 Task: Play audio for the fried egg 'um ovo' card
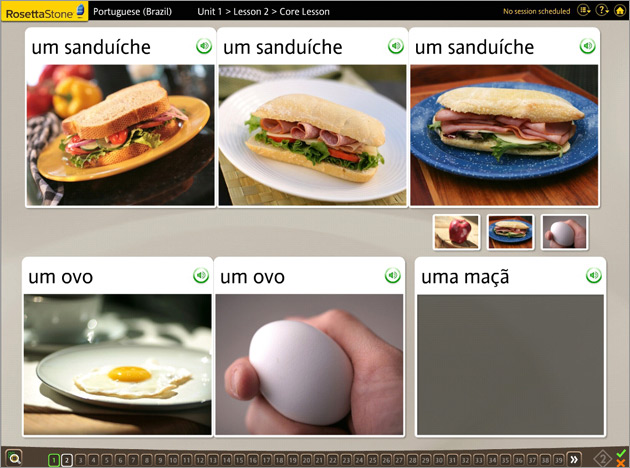tap(201, 275)
